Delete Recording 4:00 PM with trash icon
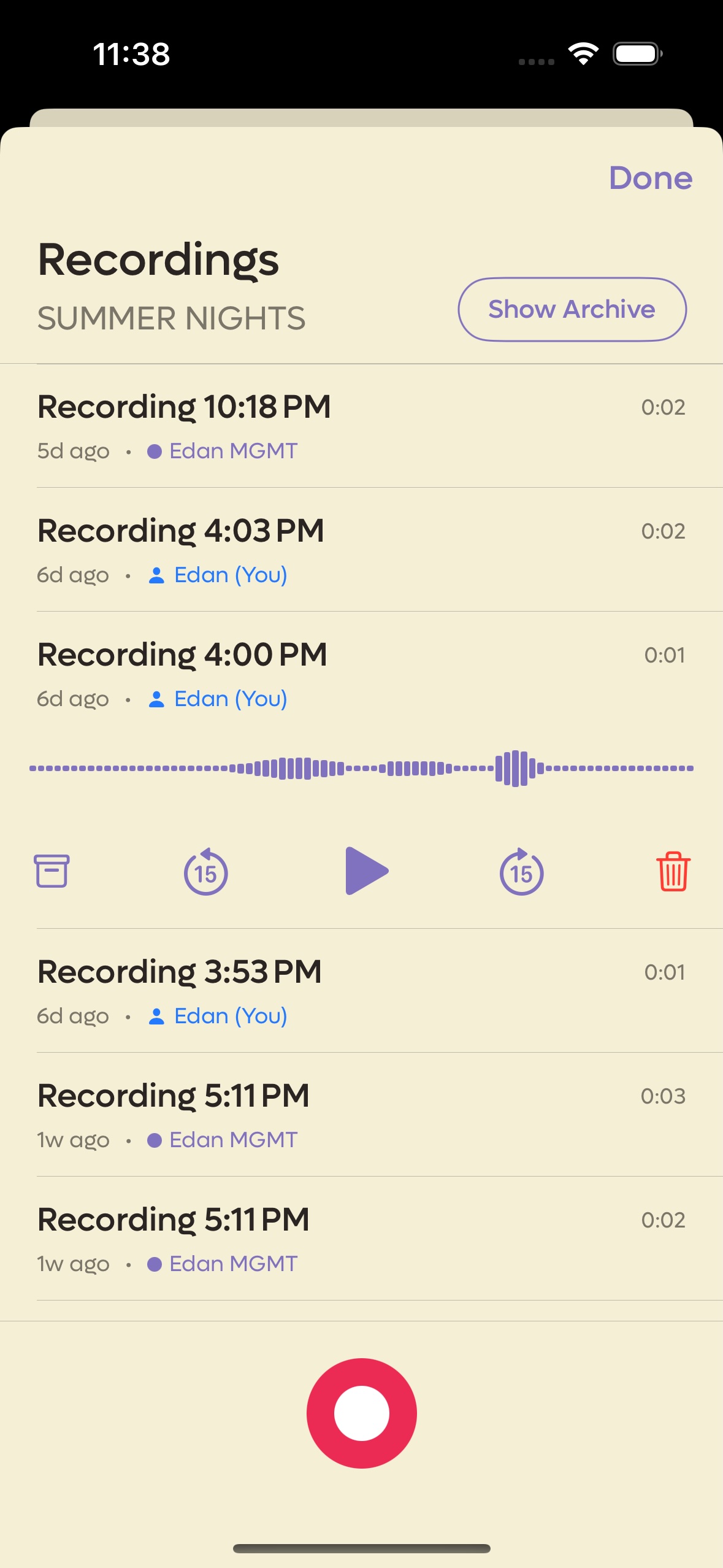This screenshot has width=723, height=1568. [672, 872]
